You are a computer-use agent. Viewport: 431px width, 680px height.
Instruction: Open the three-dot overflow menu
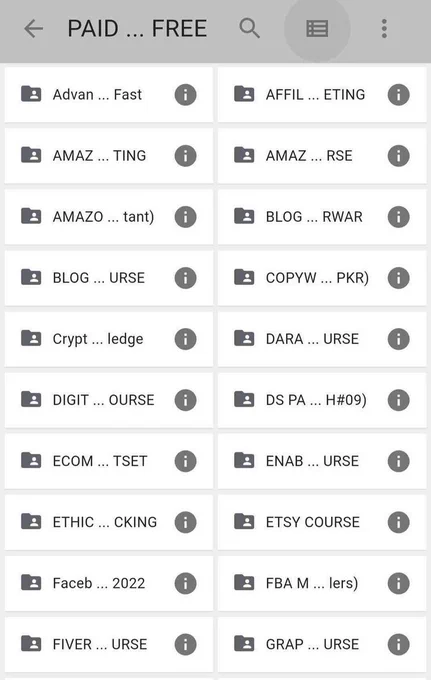(384, 29)
